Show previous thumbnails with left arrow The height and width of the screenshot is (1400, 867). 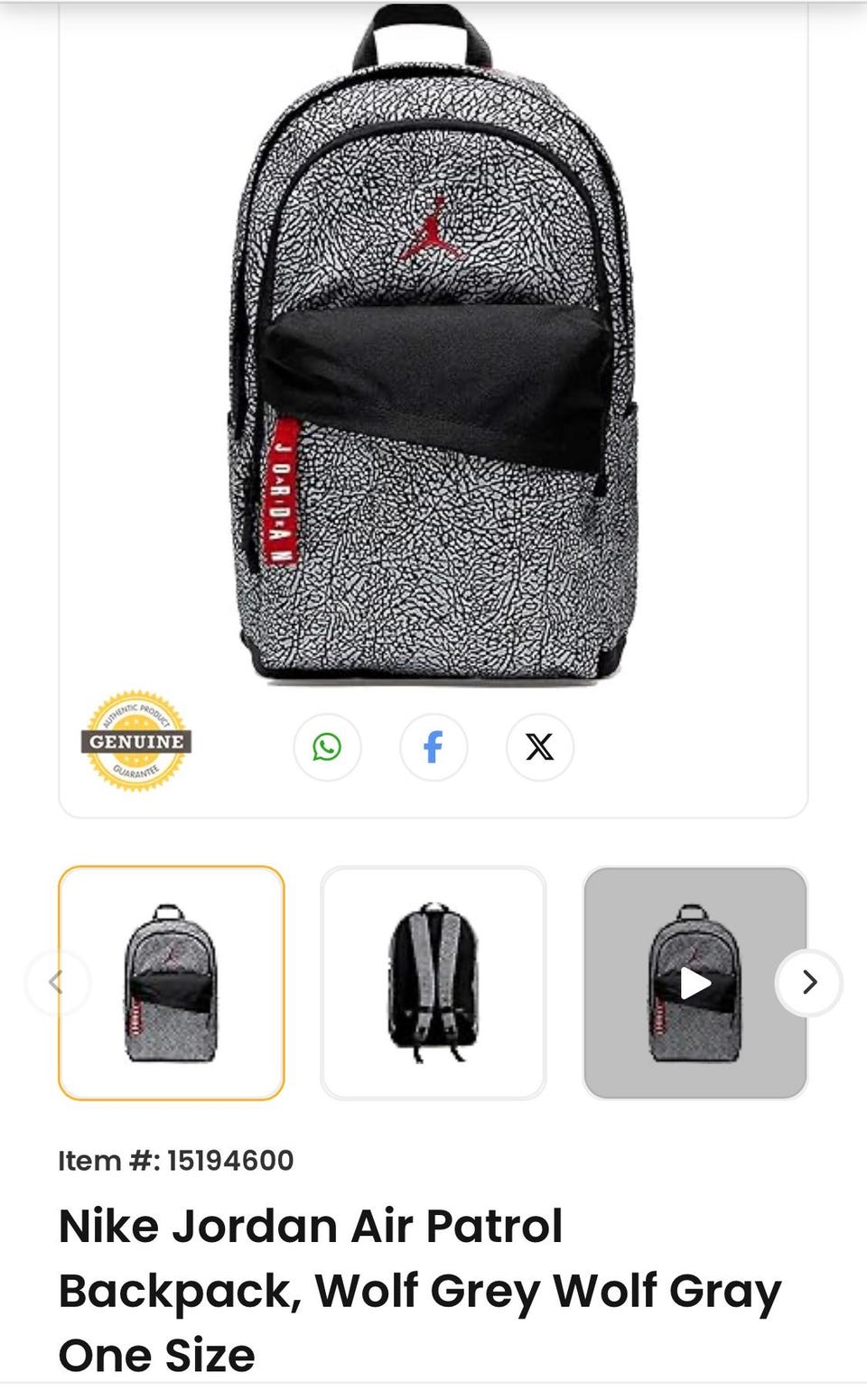point(58,982)
